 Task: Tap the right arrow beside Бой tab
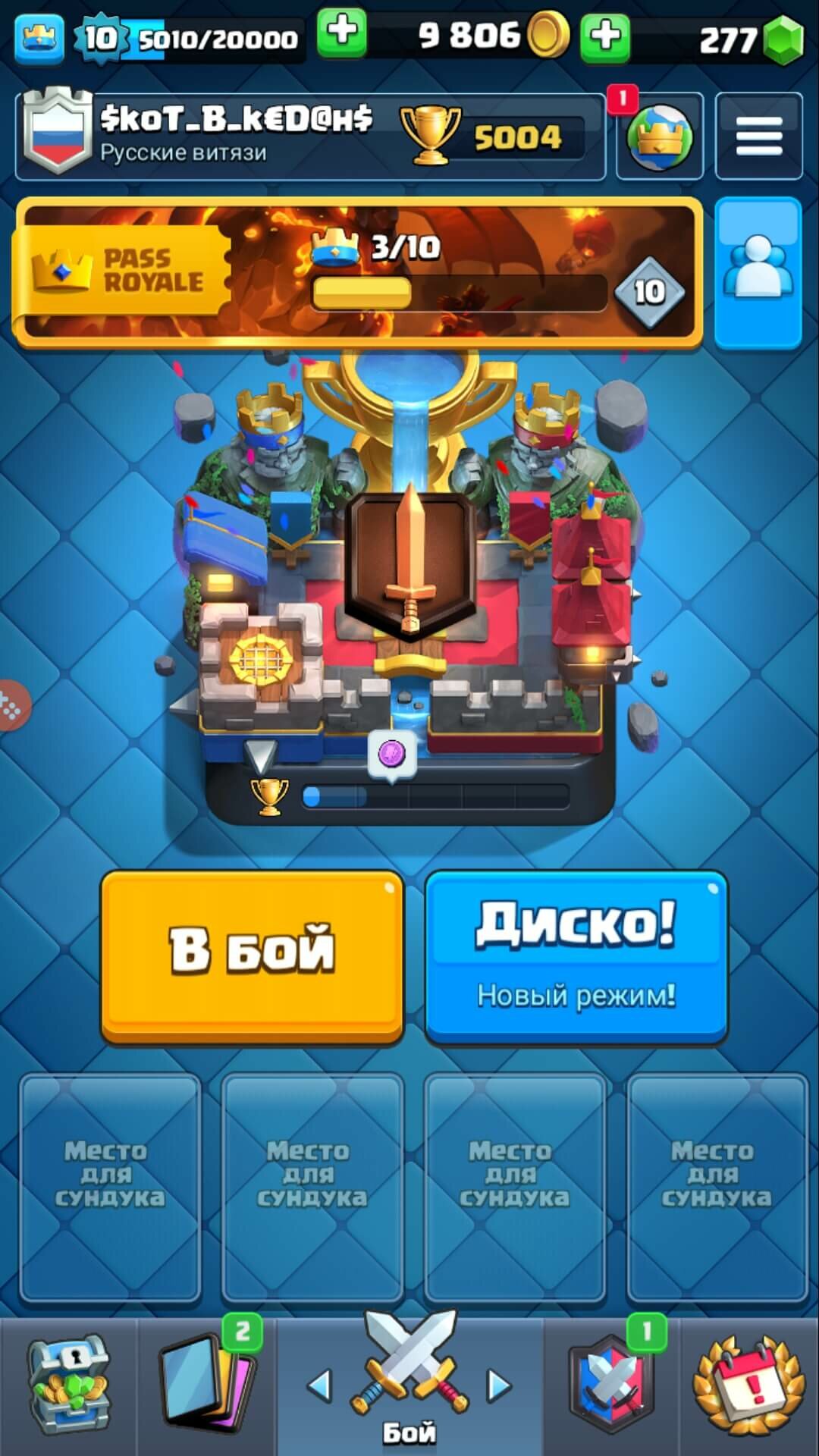point(499,1385)
